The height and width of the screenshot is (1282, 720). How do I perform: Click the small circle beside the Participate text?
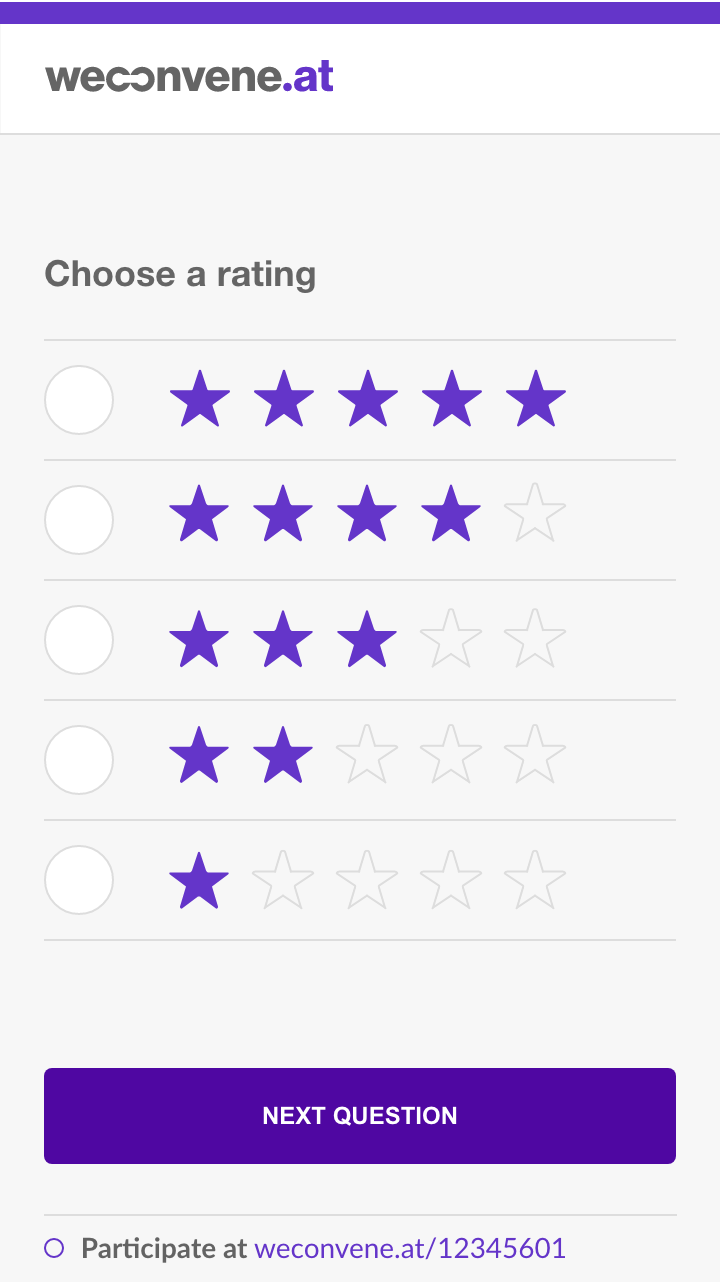55,1248
